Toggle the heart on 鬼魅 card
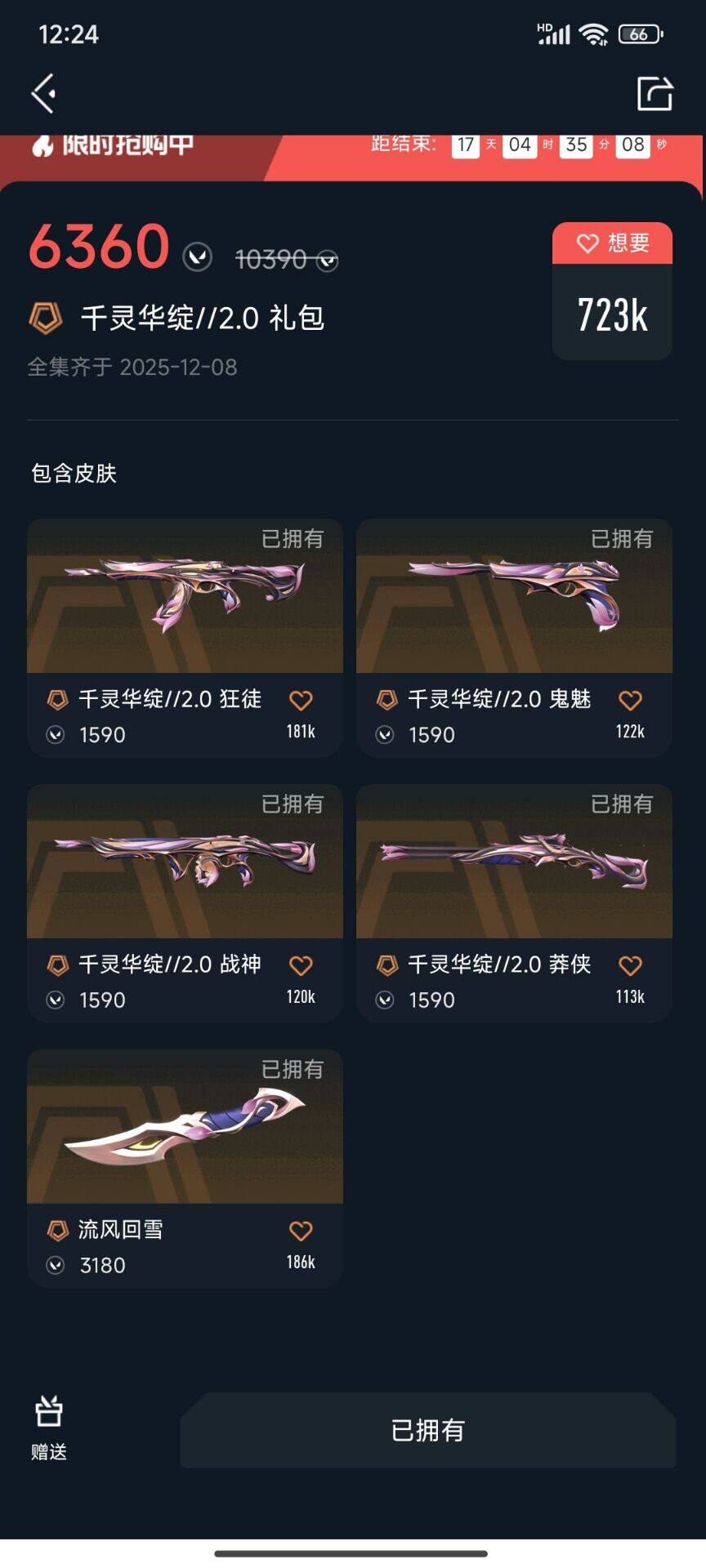 631,700
